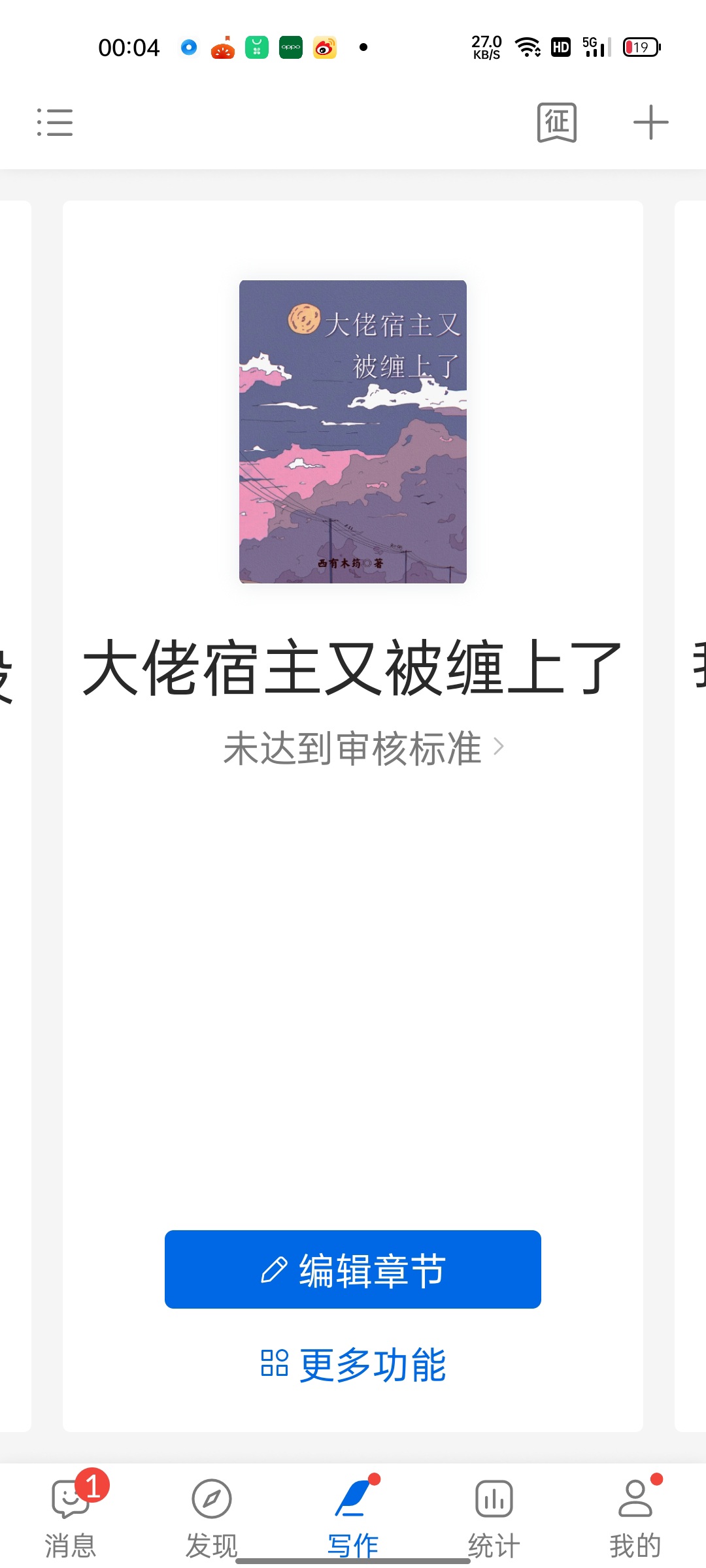Open 更多功能 for more features
Screen dimensions: 706x1568
353,1365
